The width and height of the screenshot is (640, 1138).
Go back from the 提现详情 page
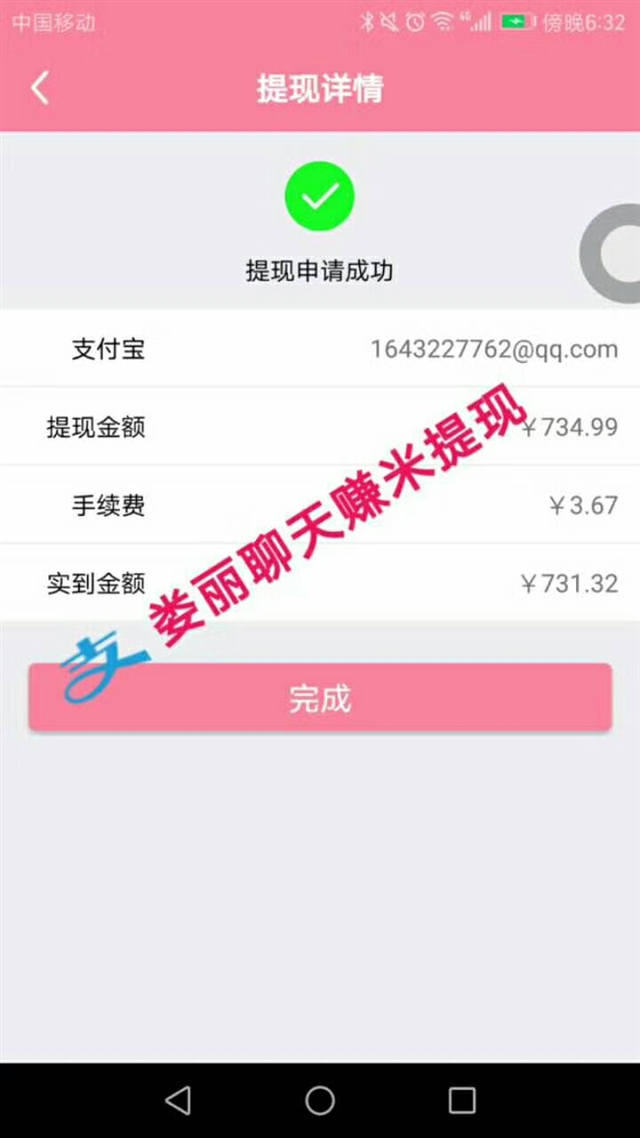point(40,89)
